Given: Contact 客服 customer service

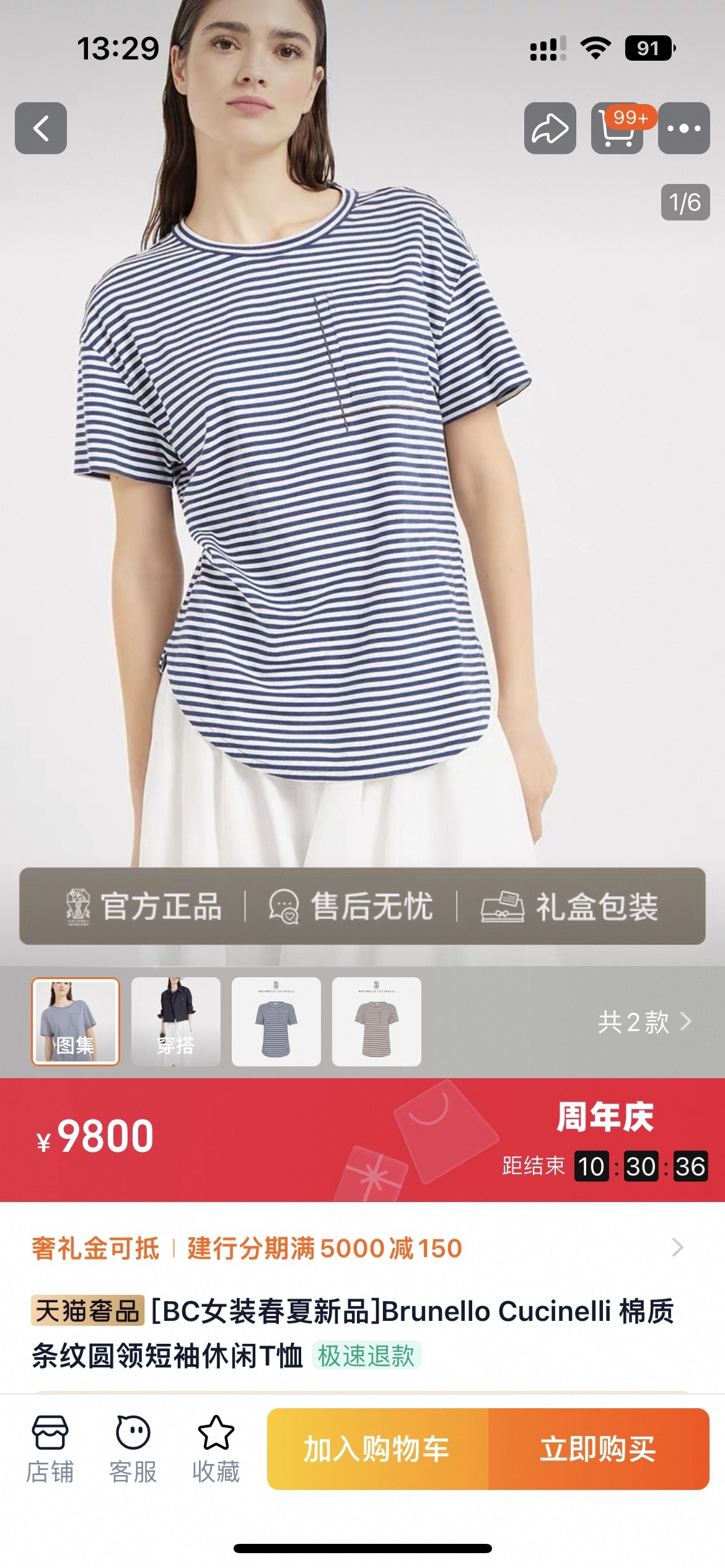Looking at the screenshot, I should pyautogui.click(x=133, y=1449).
